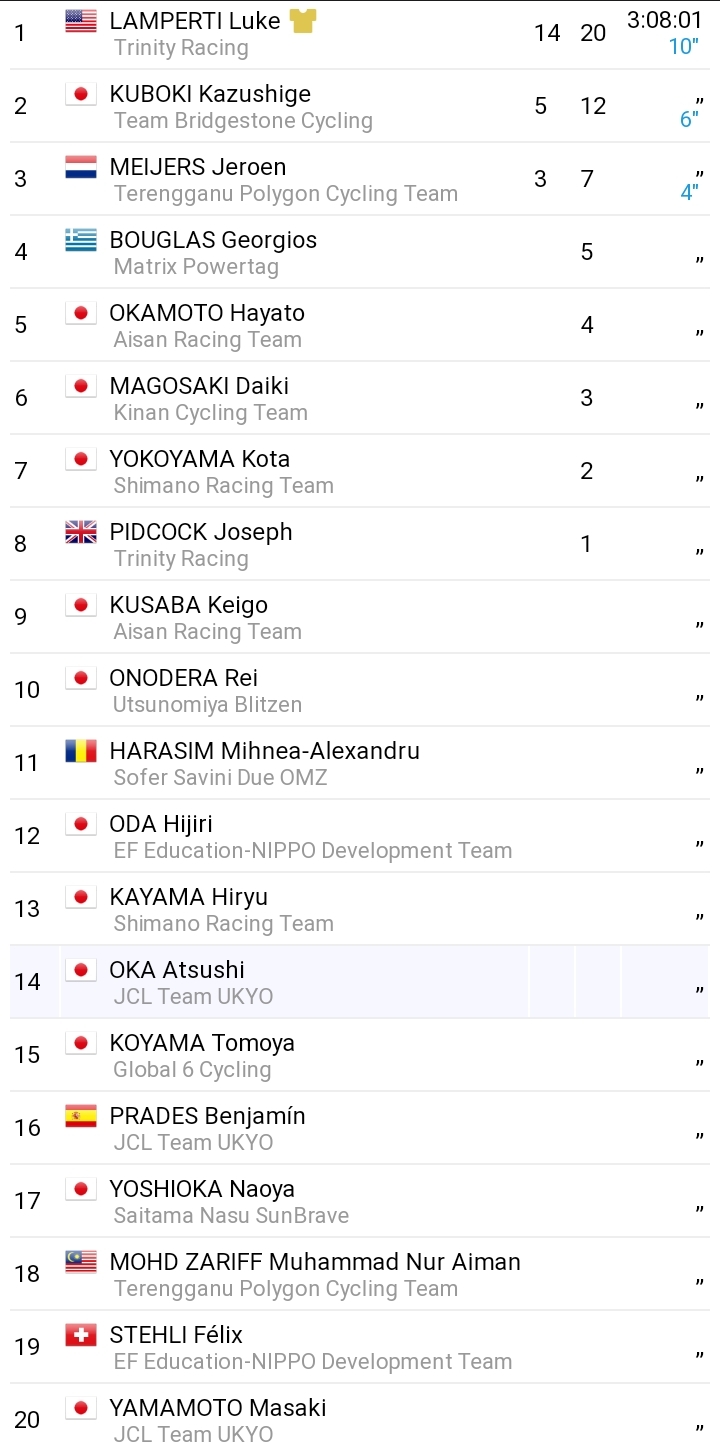The width and height of the screenshot is (720, 1443).
Task: Open rider LAMPERTI Luke's profile
Action: (194, 21)
